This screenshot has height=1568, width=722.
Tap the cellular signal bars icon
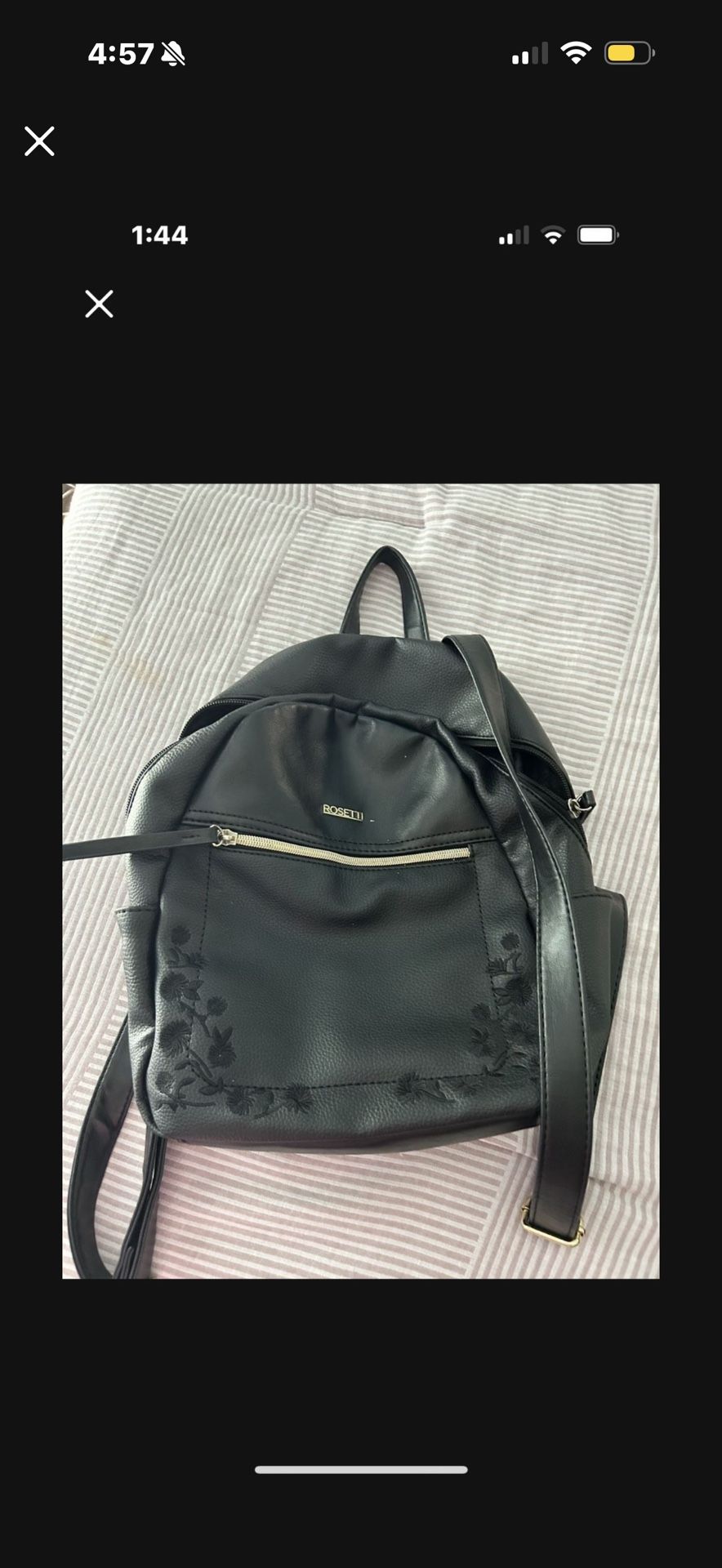[x=532, y=52]
